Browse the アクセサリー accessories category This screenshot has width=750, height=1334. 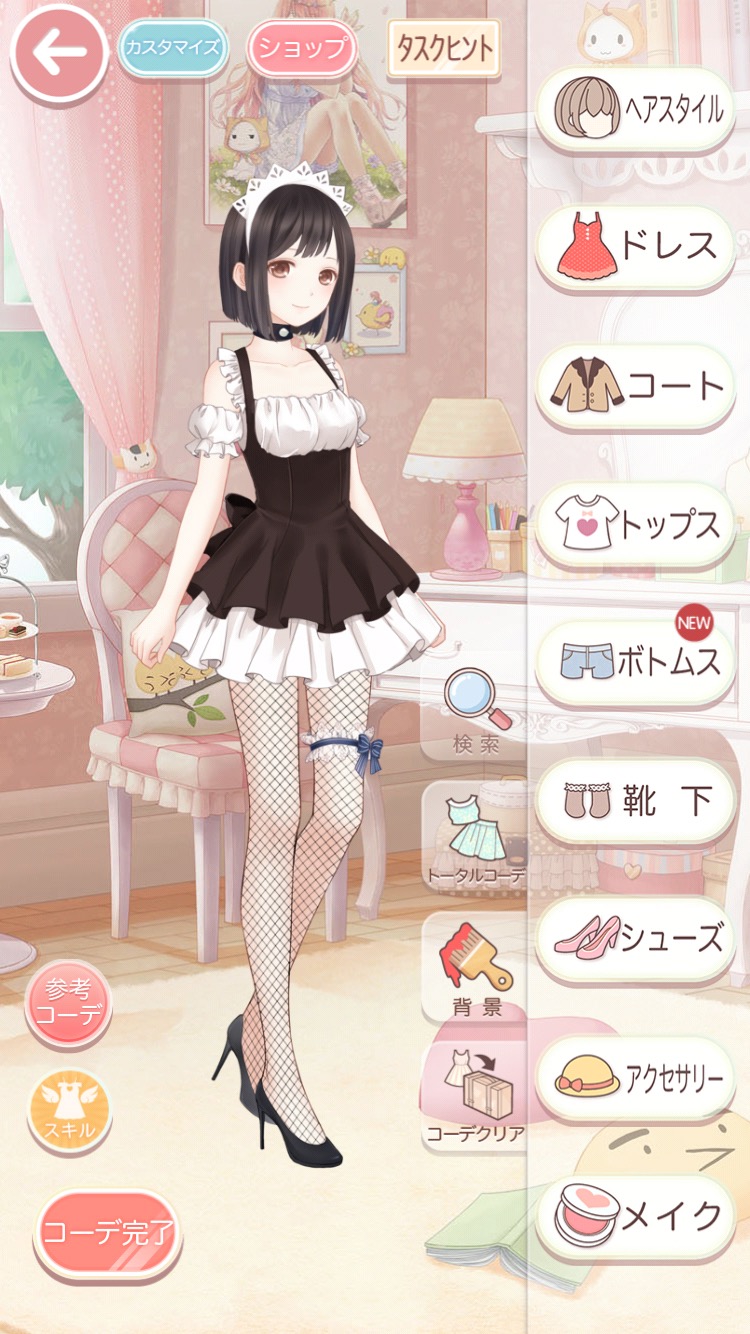[636, 1078]
